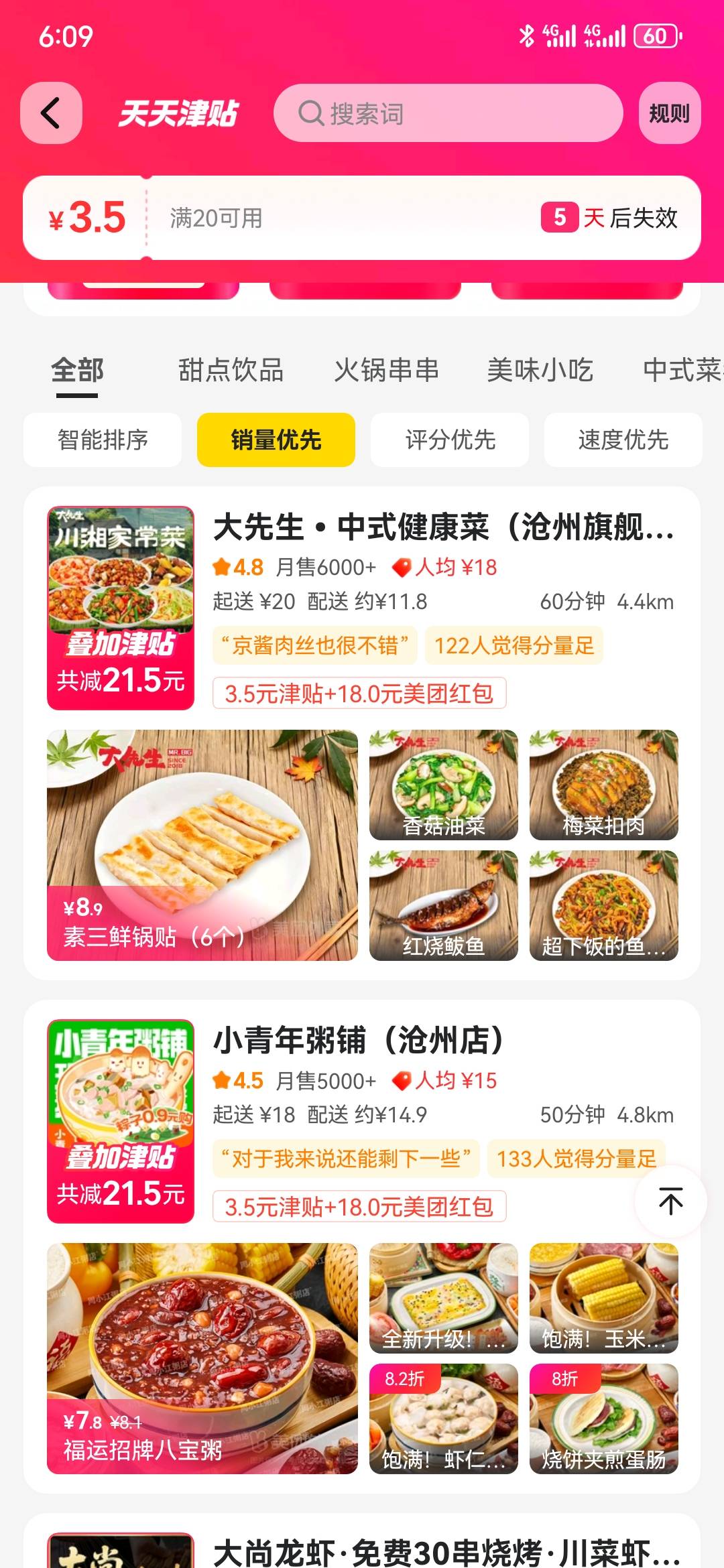Select the 销量优先 sort chip

(276, 440)
